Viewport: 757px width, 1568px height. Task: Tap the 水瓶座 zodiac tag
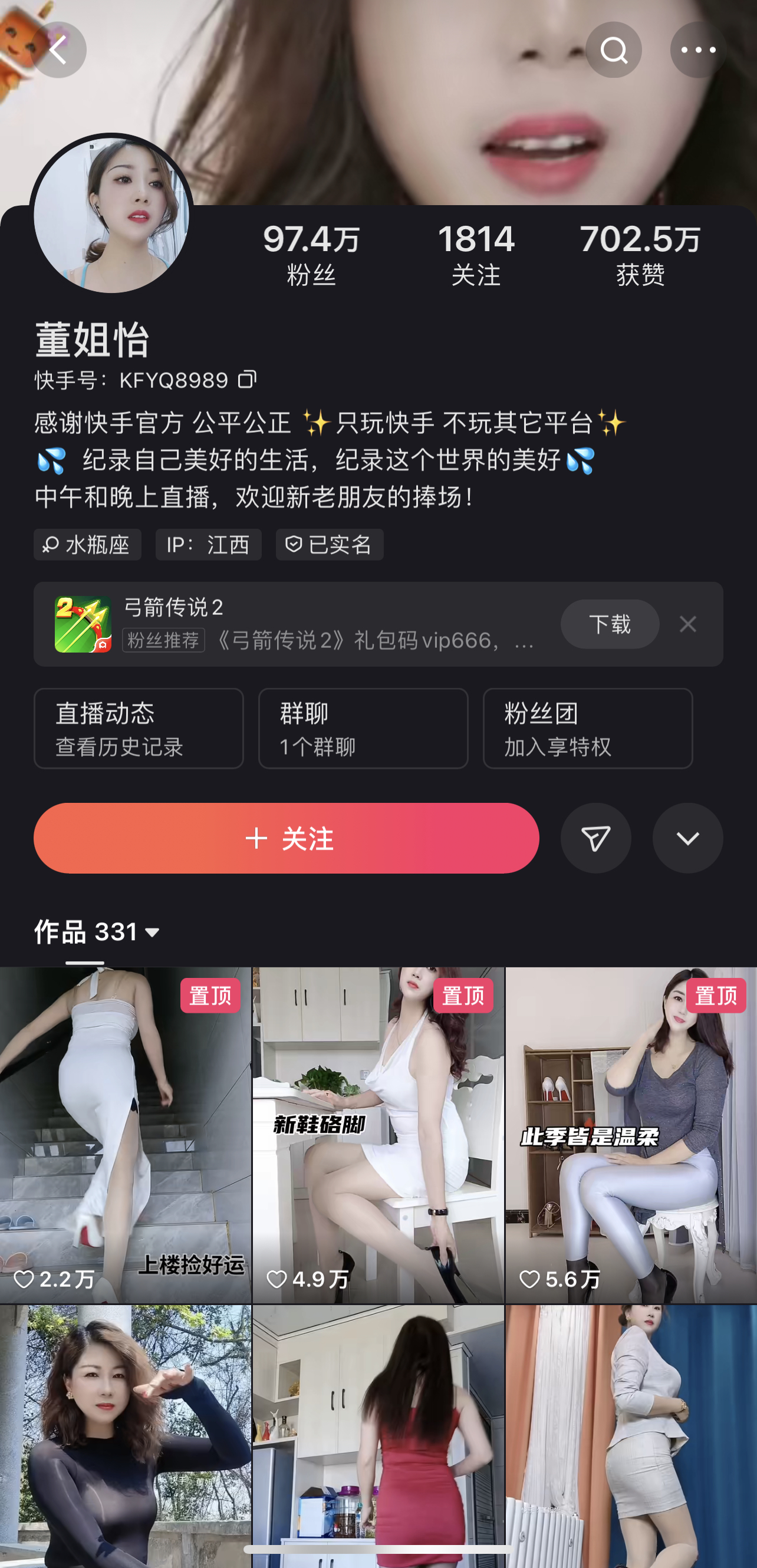coord(88,544)
